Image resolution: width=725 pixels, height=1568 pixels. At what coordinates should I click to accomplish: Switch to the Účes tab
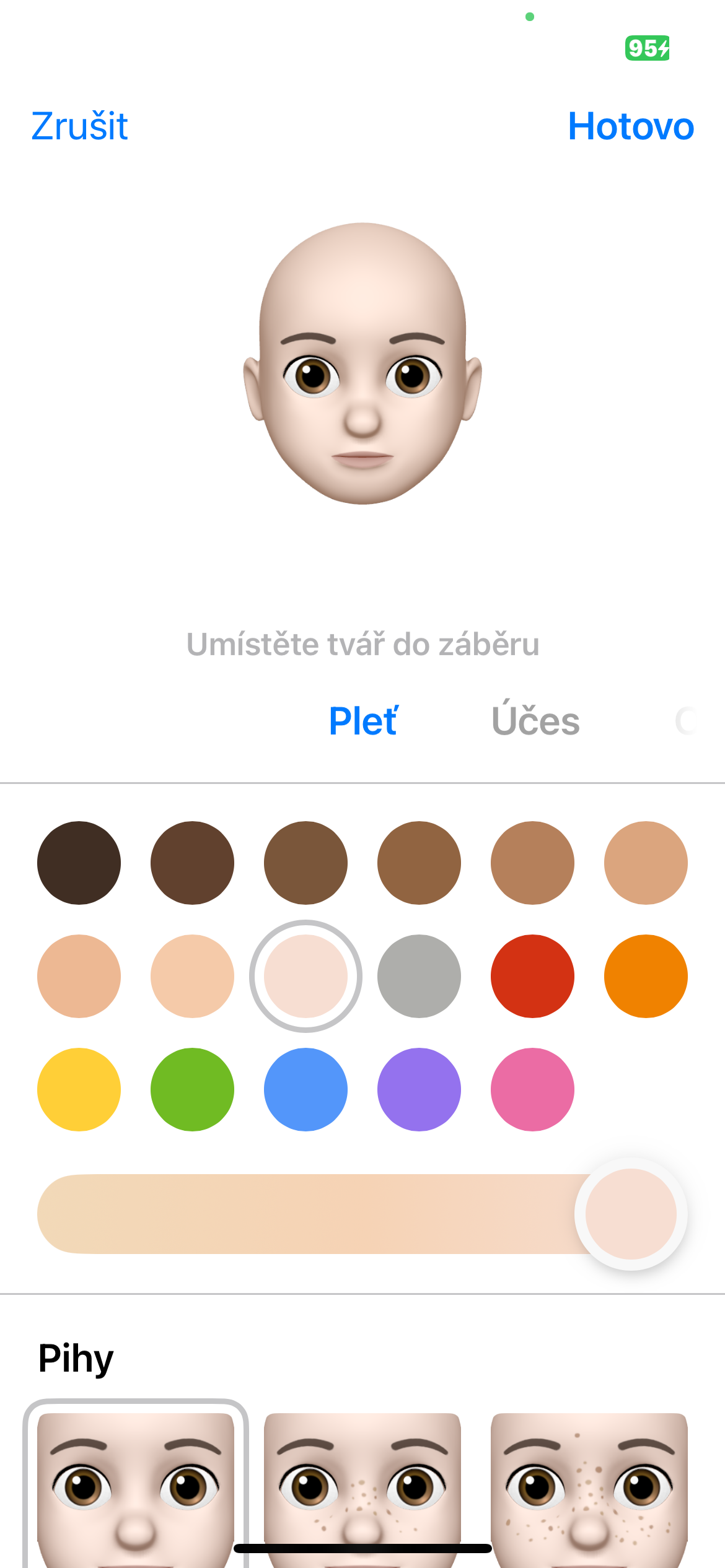pos(535,721)
